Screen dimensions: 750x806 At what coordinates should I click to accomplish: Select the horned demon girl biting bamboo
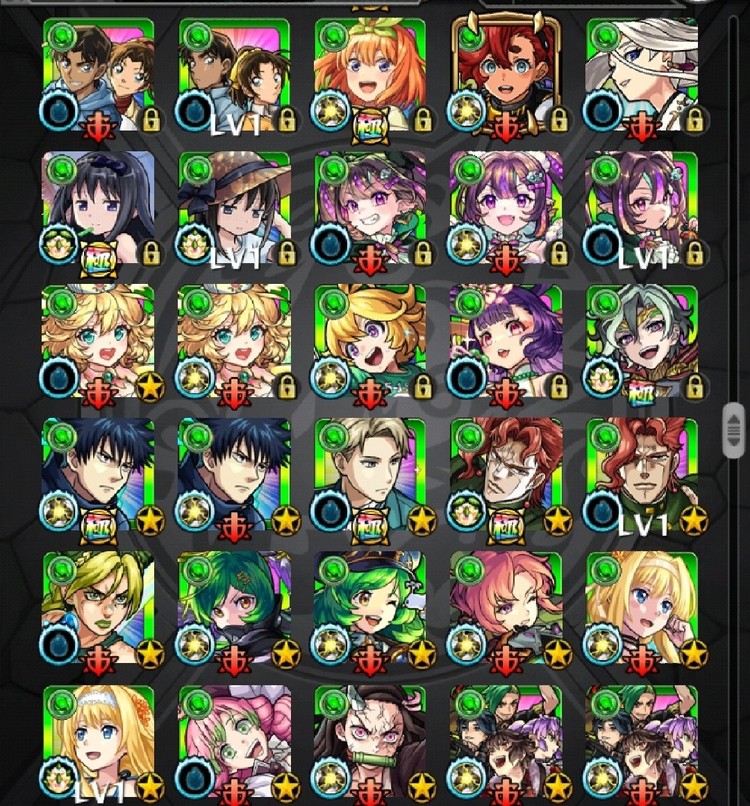coord(369,742)
